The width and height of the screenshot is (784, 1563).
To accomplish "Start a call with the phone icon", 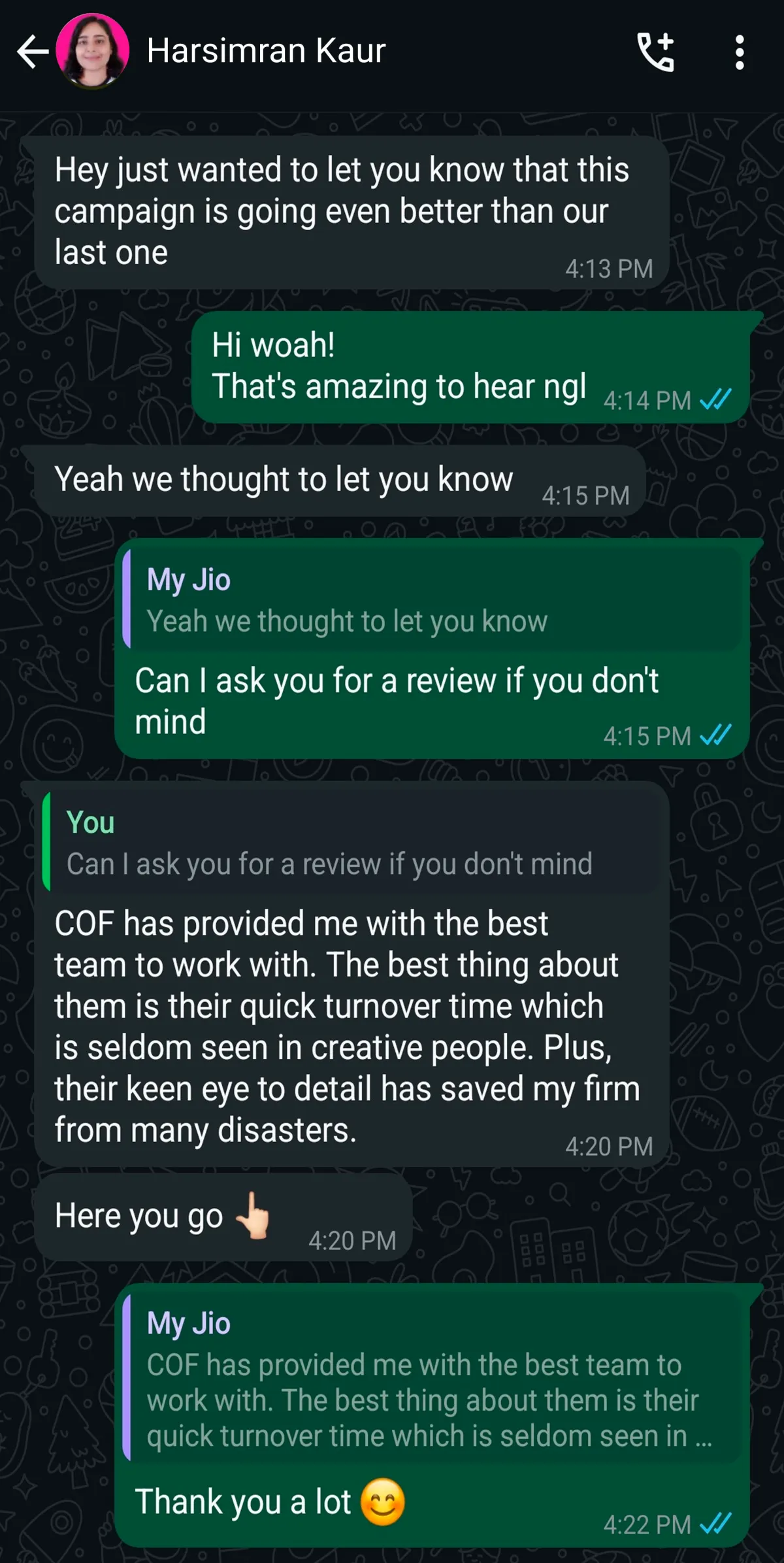I will click(656, 52).
